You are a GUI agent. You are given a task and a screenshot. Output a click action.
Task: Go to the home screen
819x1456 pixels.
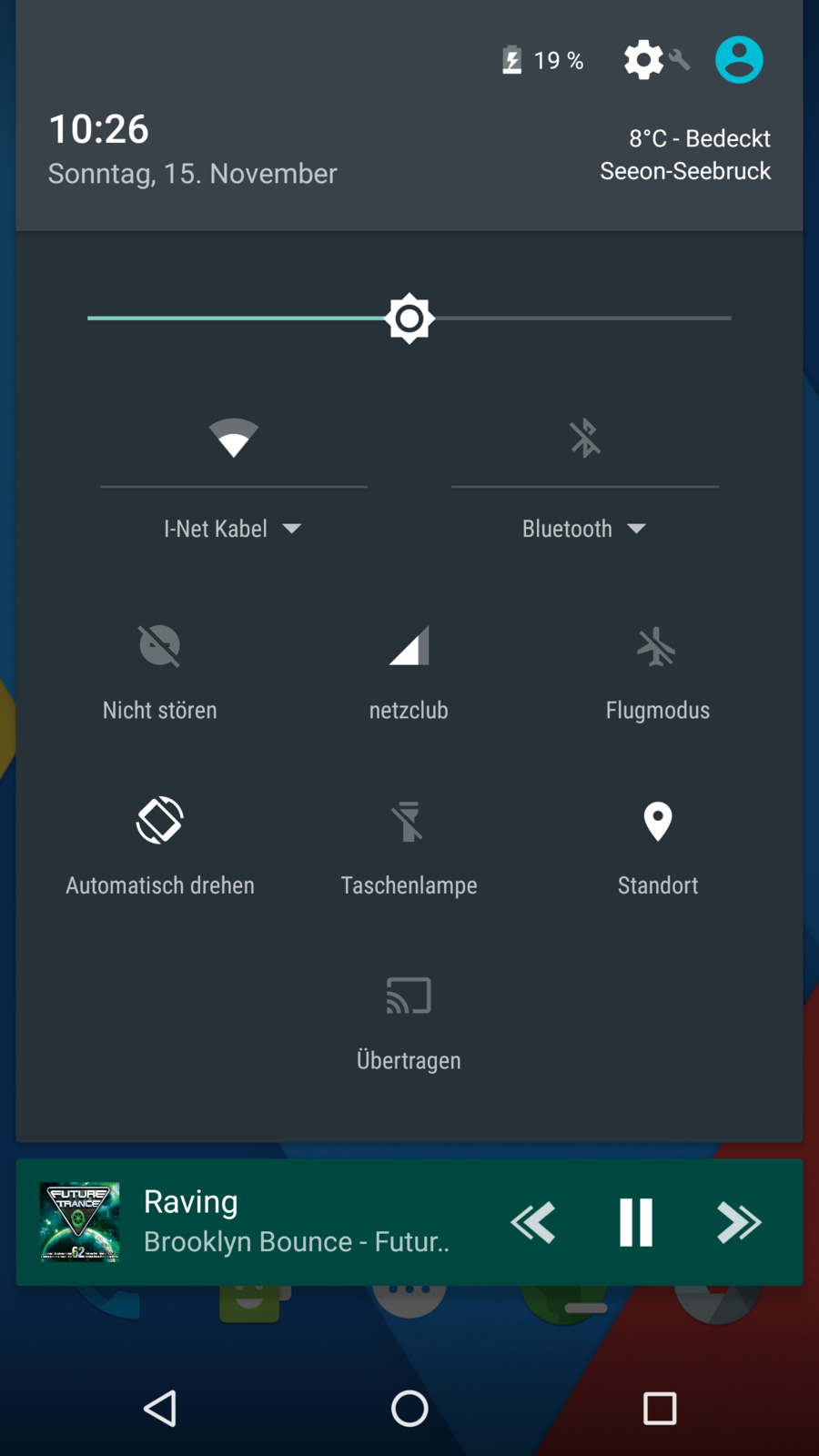click(409, 1409)
